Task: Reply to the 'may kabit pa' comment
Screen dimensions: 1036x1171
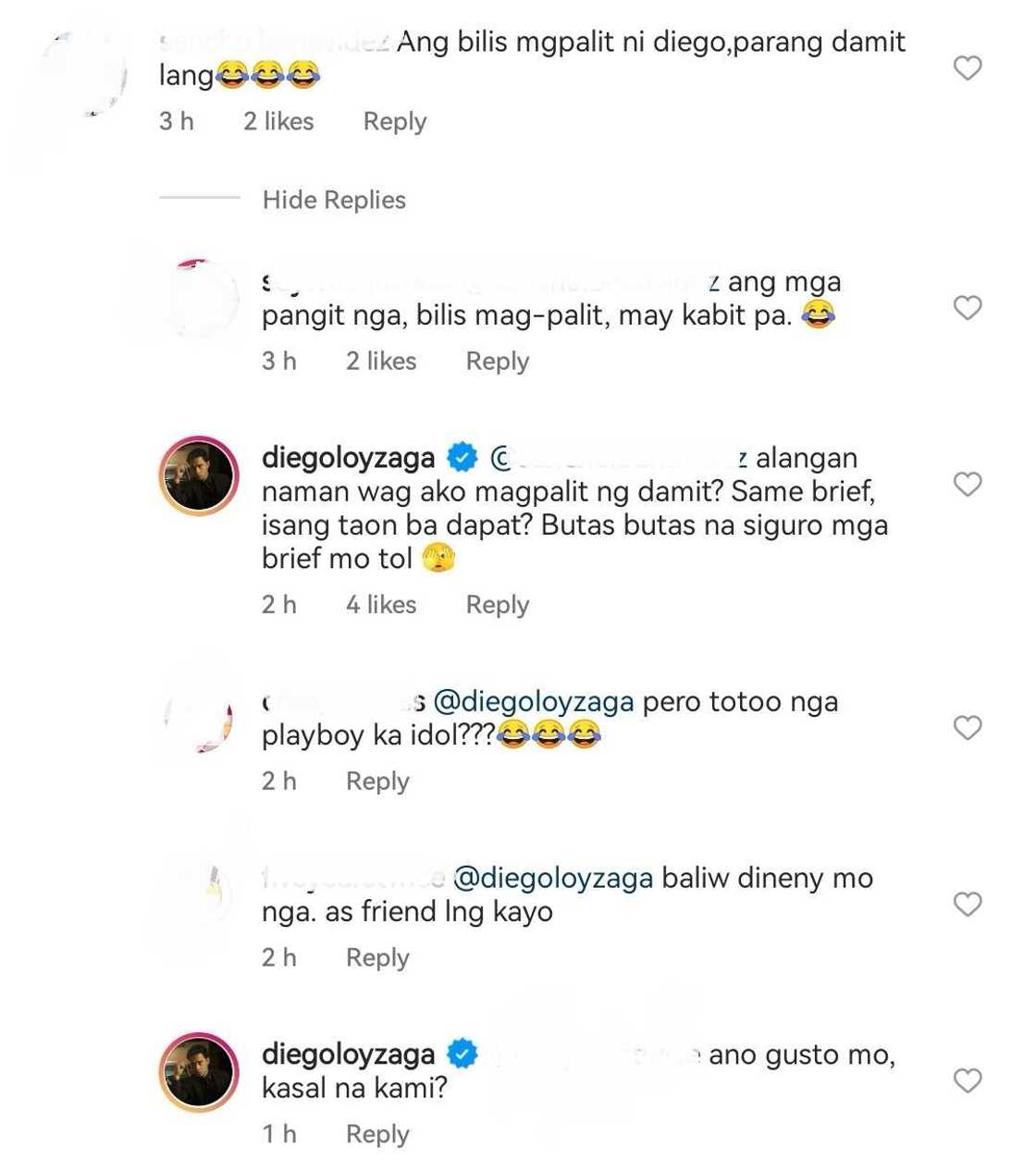Action: point(497,361)
